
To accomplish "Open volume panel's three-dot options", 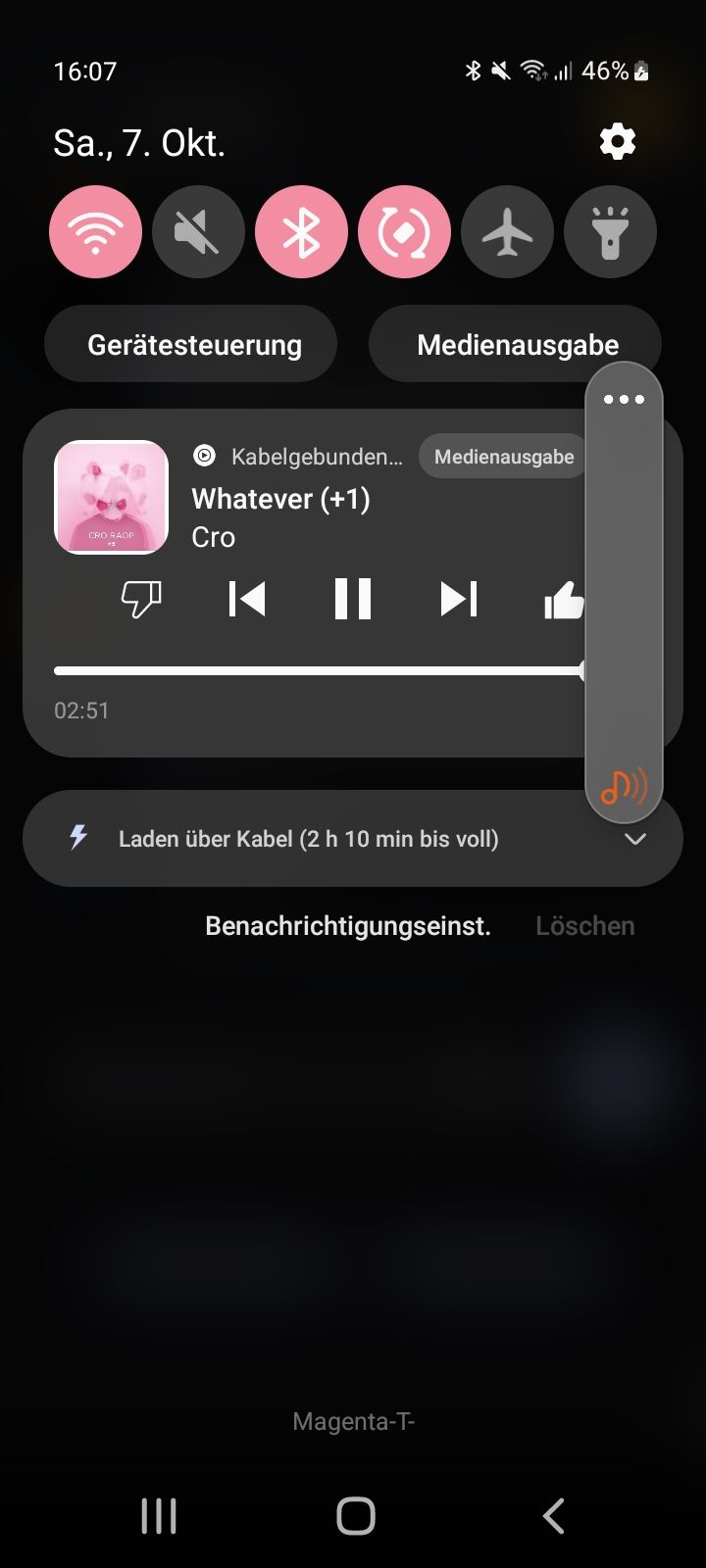I will pyautogui.click(x=624, y=400).
